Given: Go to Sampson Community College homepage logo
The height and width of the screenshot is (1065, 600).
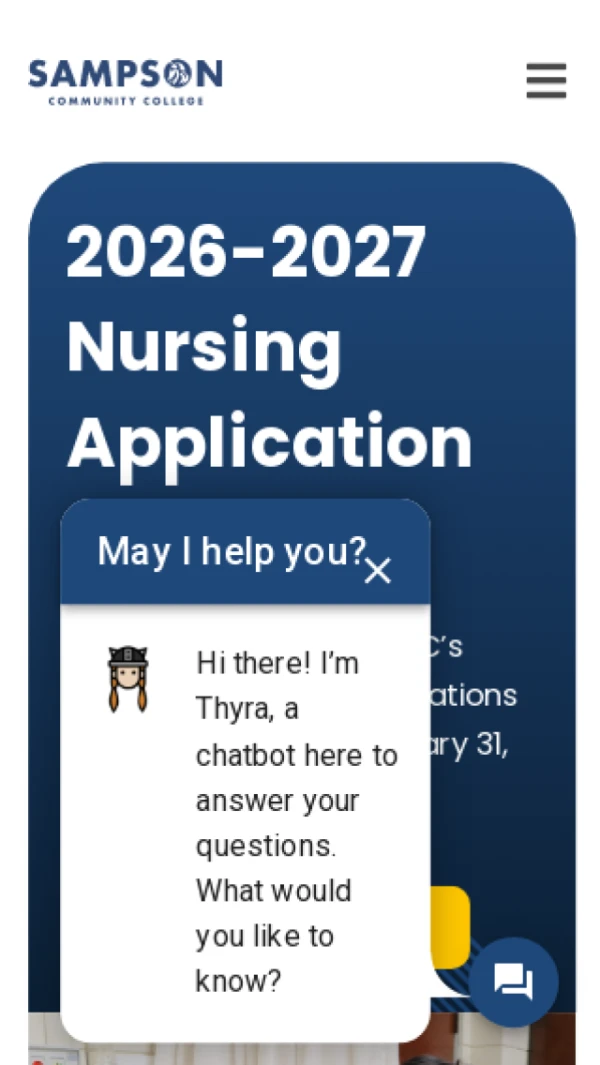Looking at the screenshot, I should pyautogui.click(x=126, y=82).
